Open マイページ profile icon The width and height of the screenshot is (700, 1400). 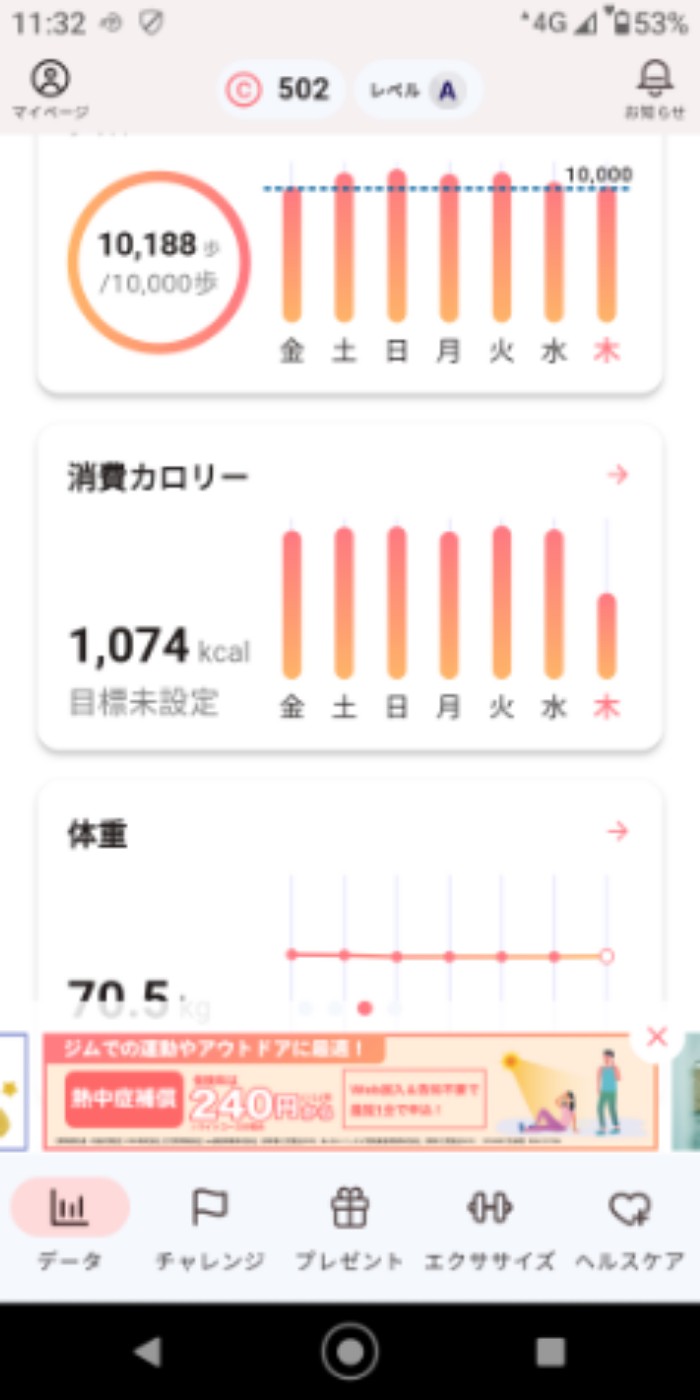click(50, 88)
